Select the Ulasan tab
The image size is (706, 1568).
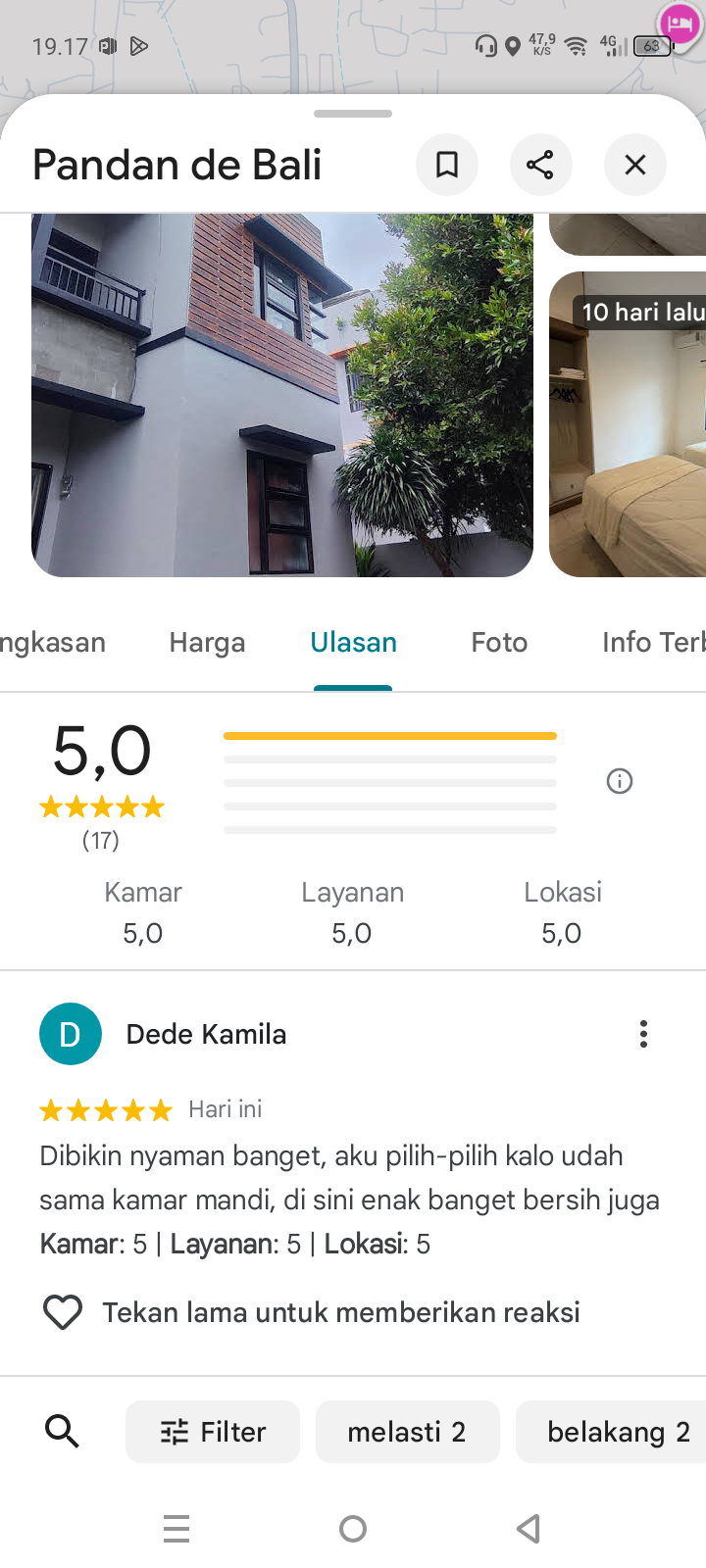coord(353,643)
